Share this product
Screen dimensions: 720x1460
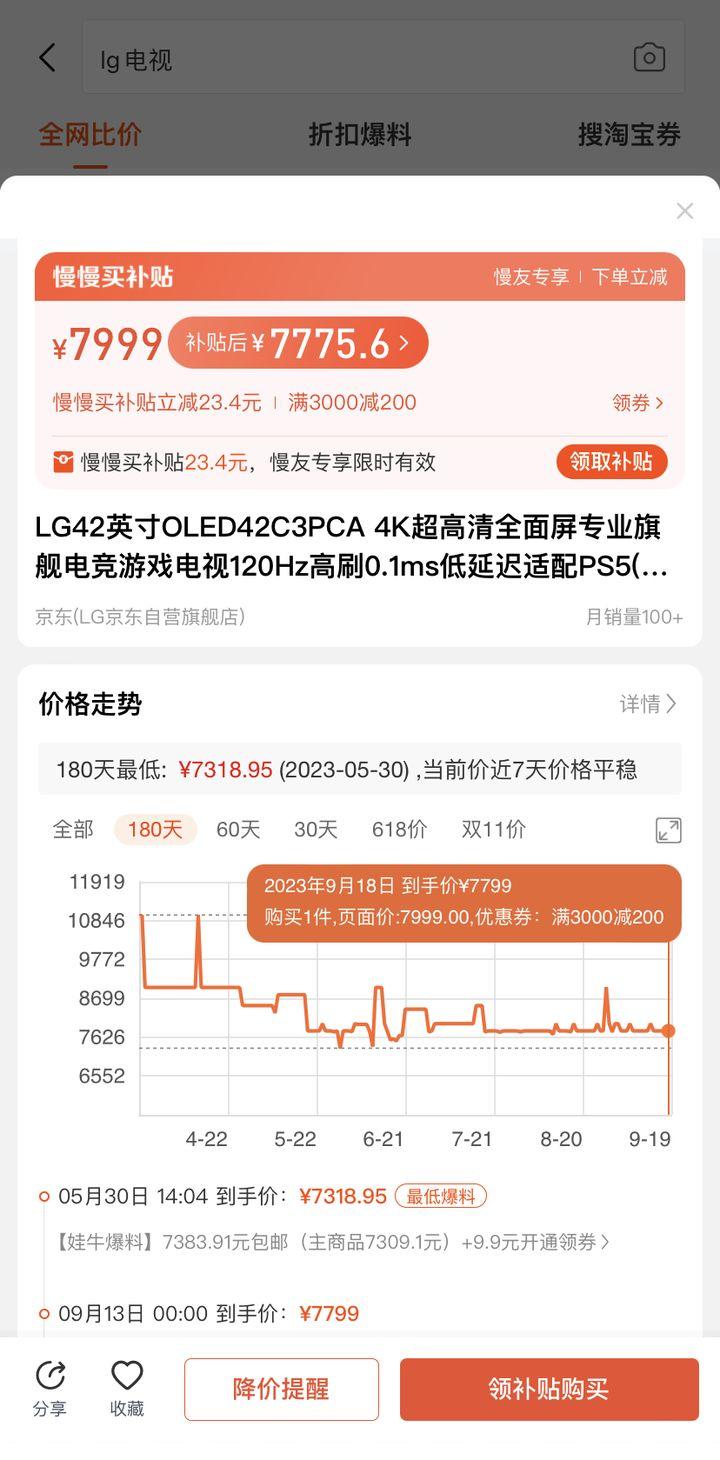click(x=49, y=1388)
